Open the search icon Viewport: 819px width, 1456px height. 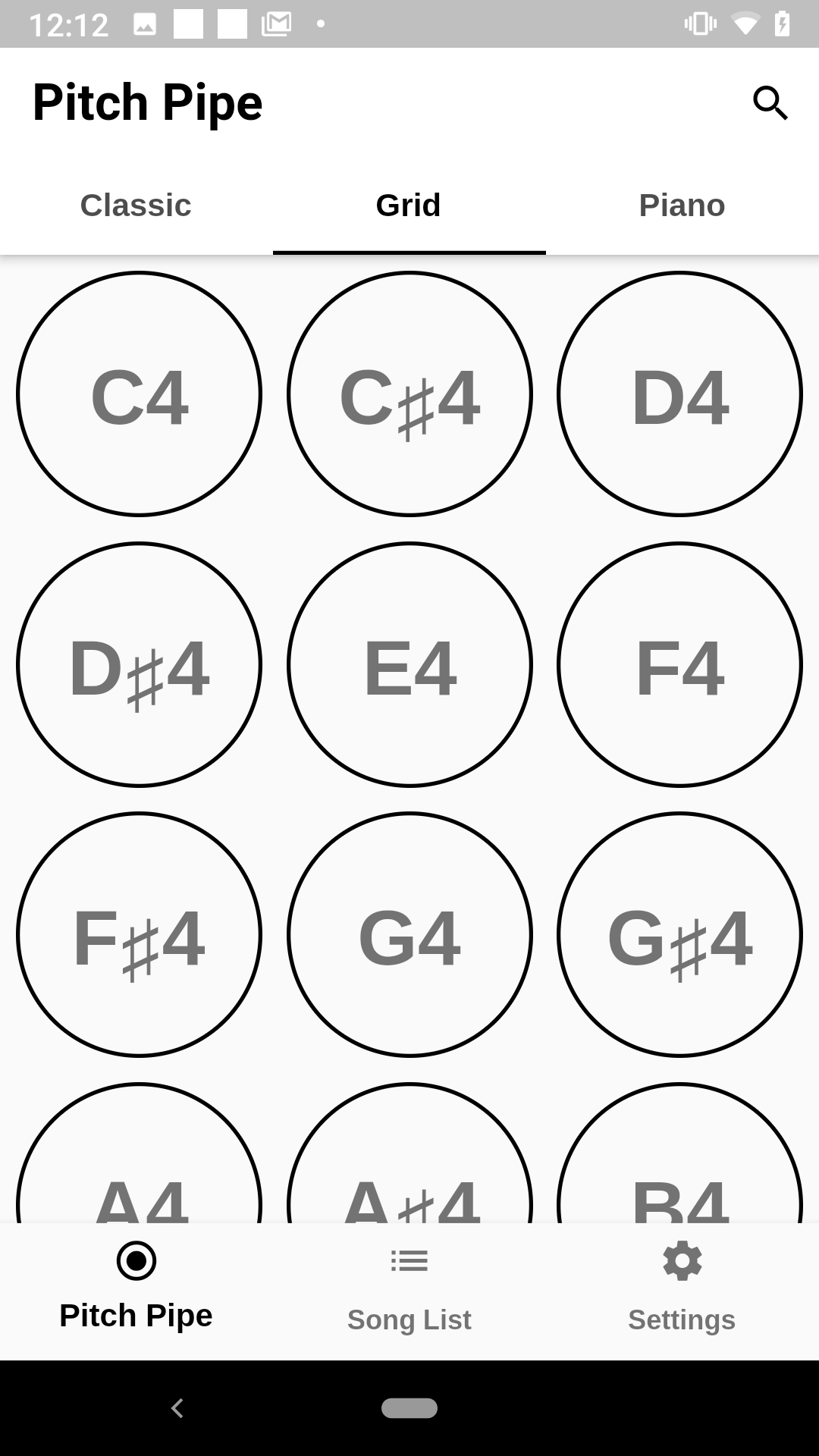770,103
